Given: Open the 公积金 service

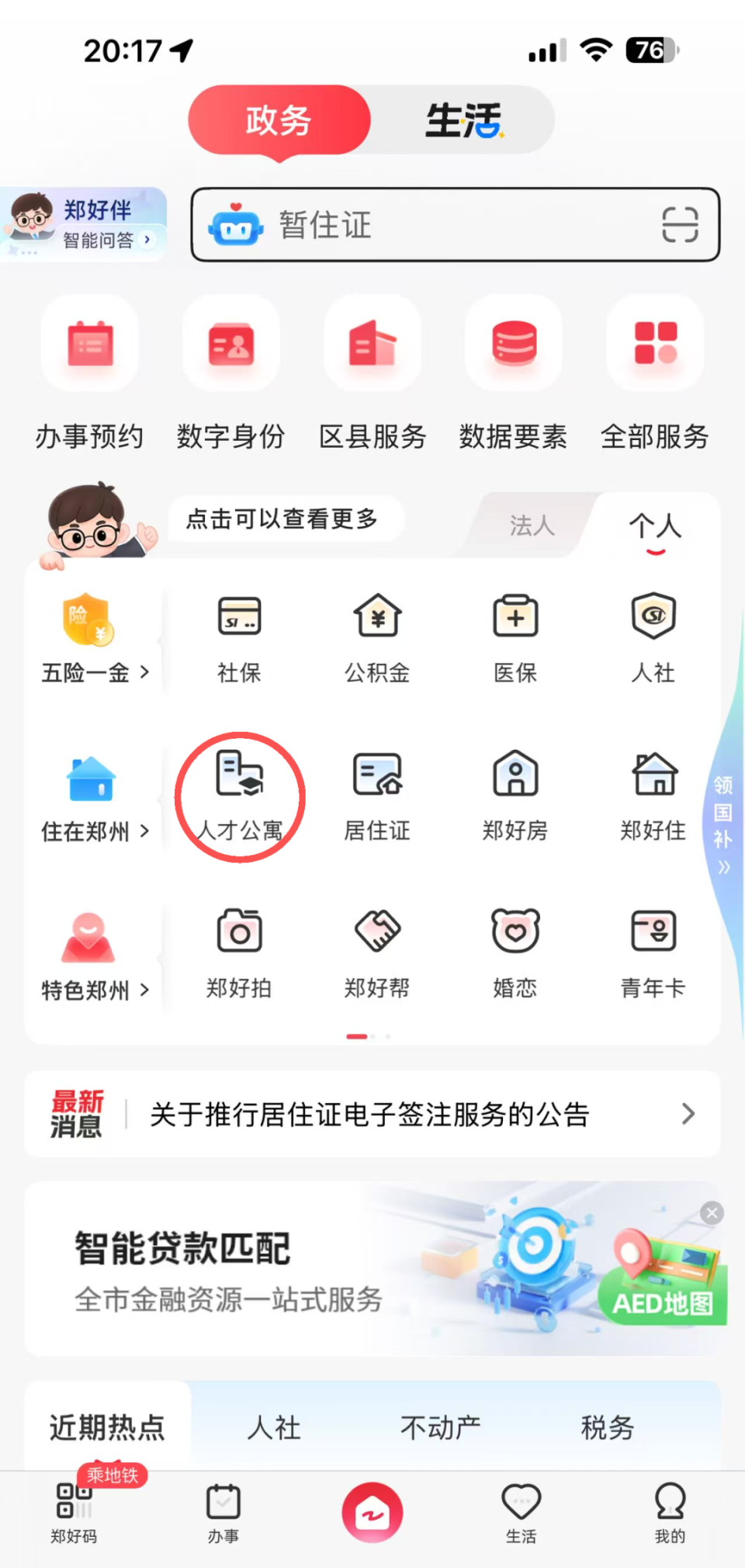Looking at the screenshot, I should point(376,637).
